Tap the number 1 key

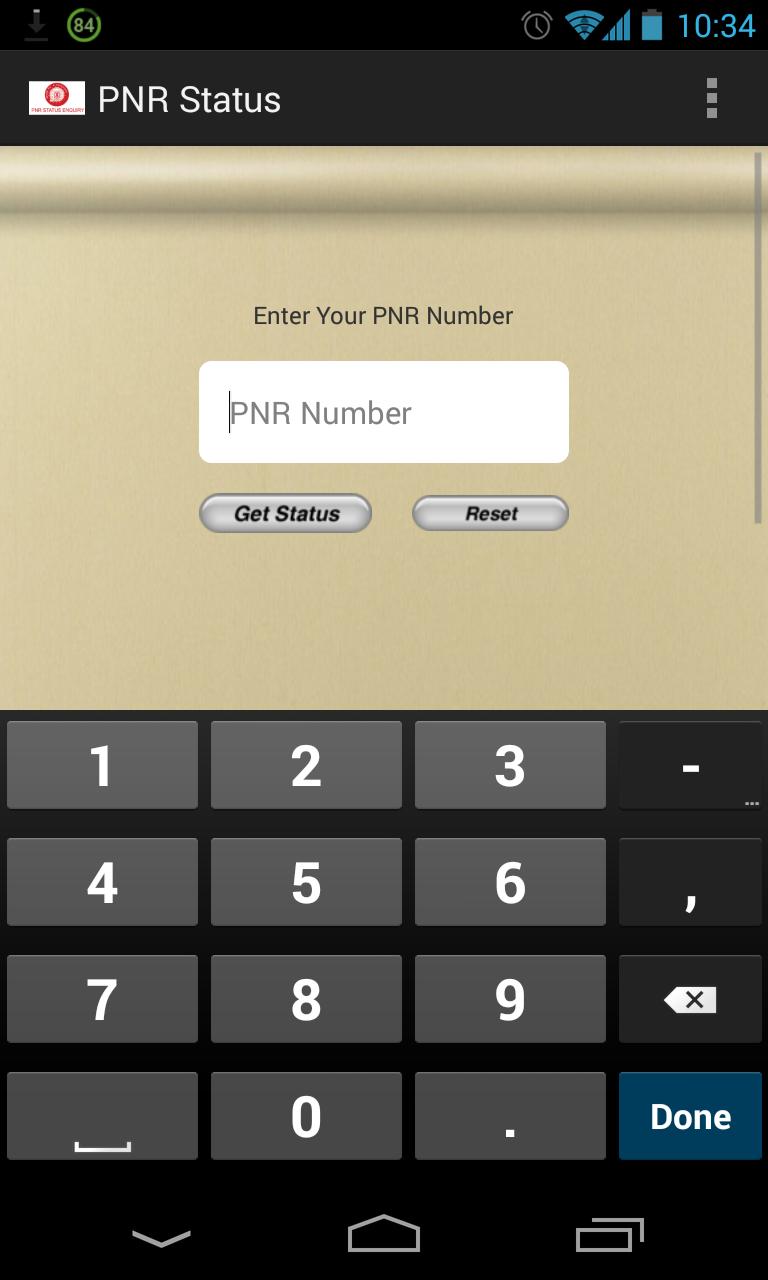(101, 765)
